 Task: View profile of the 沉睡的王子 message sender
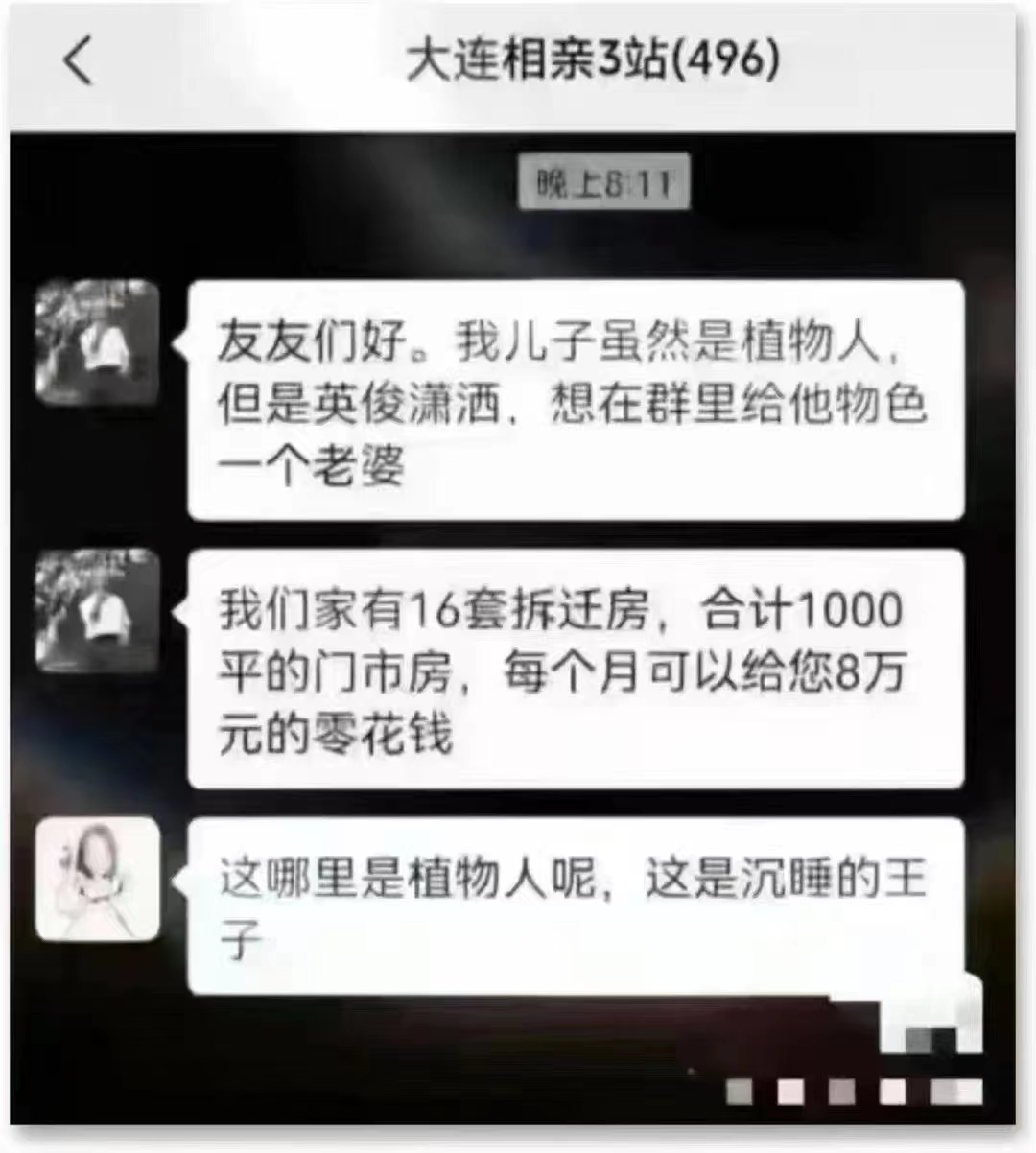97,879
